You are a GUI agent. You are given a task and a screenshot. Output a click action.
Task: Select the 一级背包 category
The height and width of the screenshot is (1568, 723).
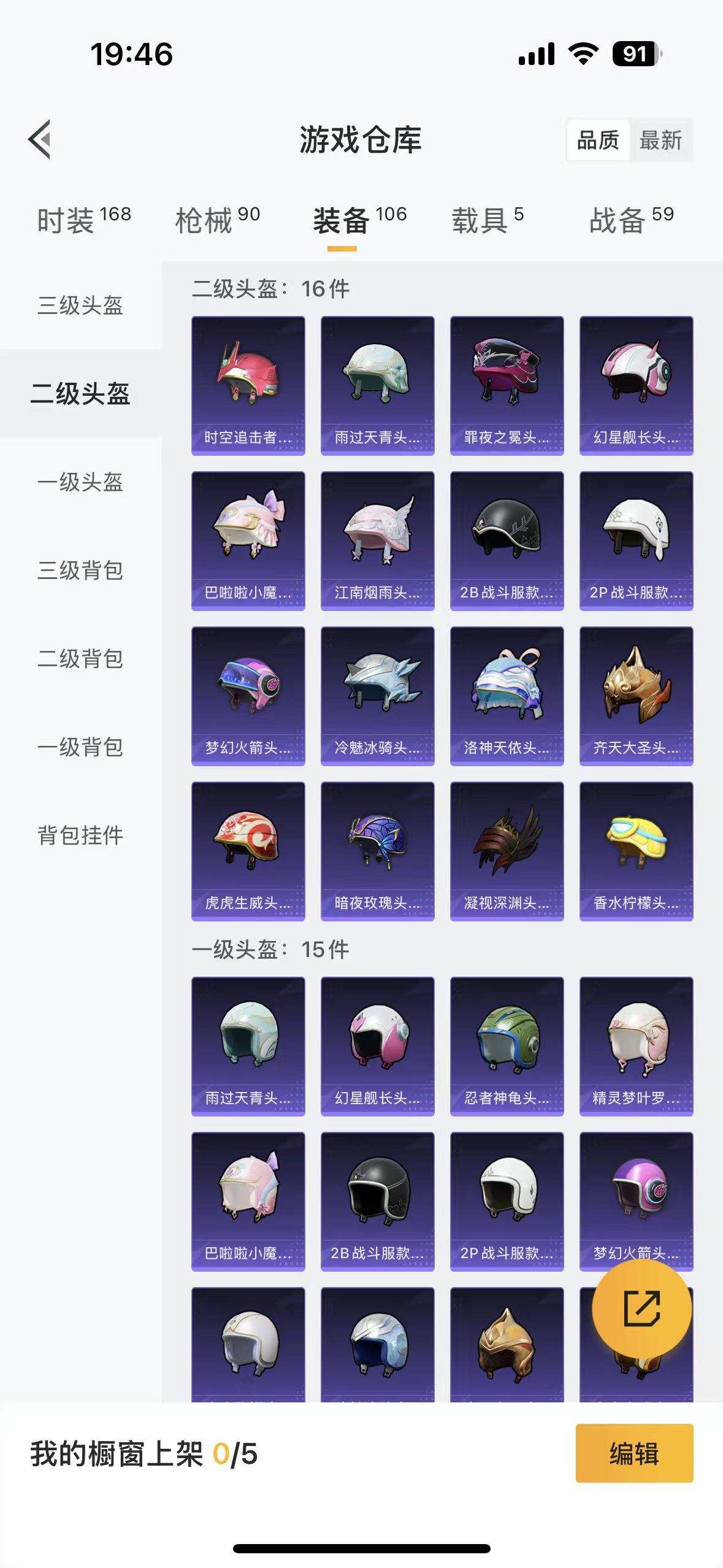pos(80,747)
